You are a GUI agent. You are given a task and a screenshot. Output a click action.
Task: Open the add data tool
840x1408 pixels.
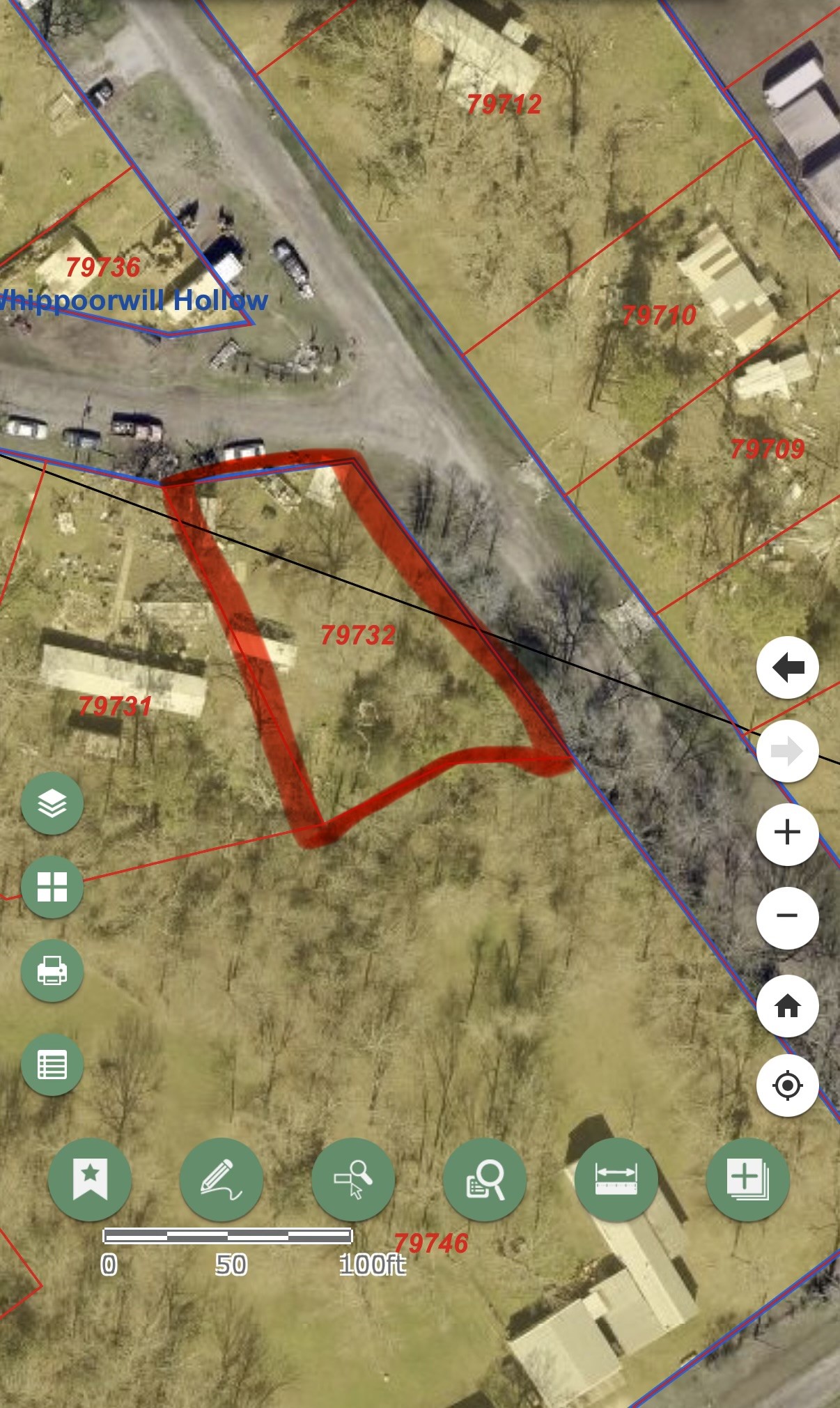[x=747, y=1179]
